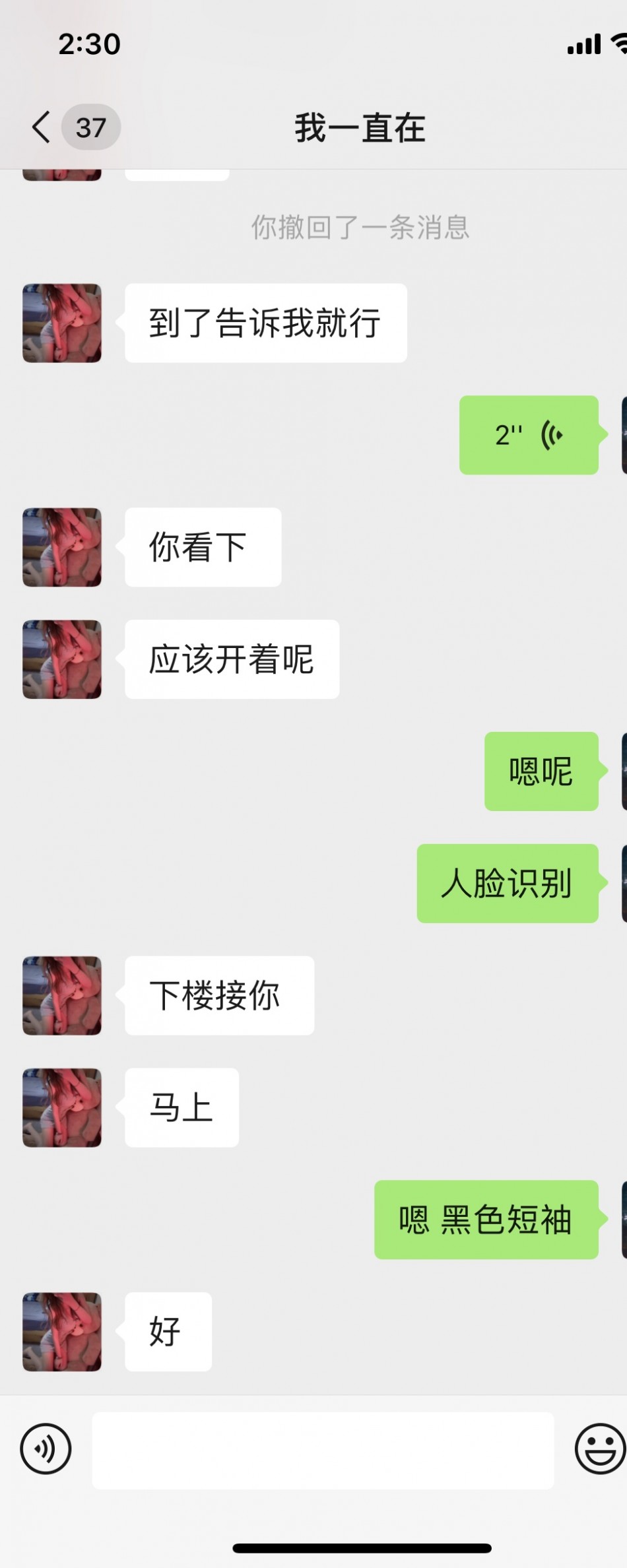Open contact avatar beside 到了告诉我就行
The height and width of the screenshot is (1568, 627).
[x=62, y=323]
